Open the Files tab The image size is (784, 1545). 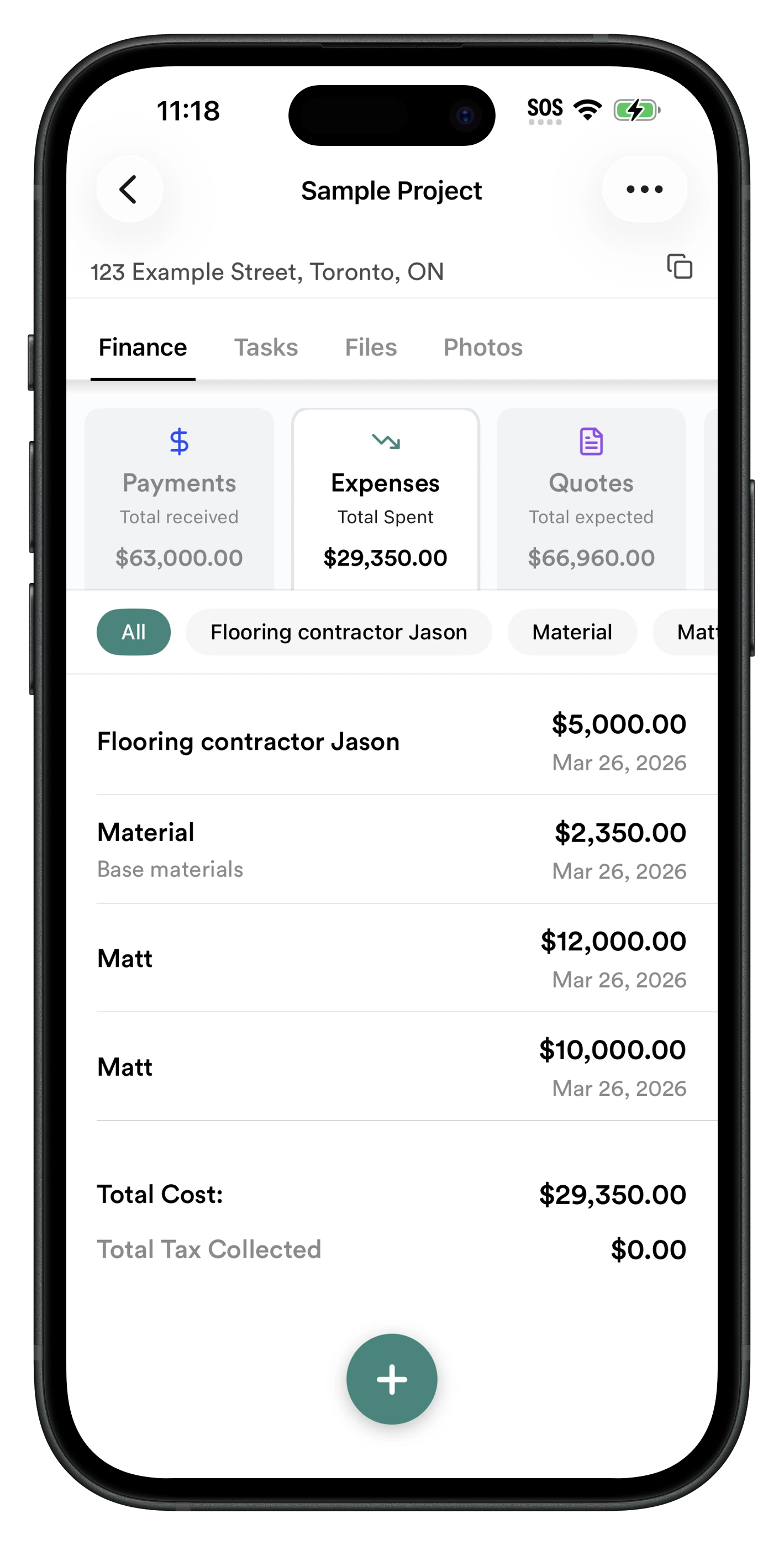click(x=370, y=346)
